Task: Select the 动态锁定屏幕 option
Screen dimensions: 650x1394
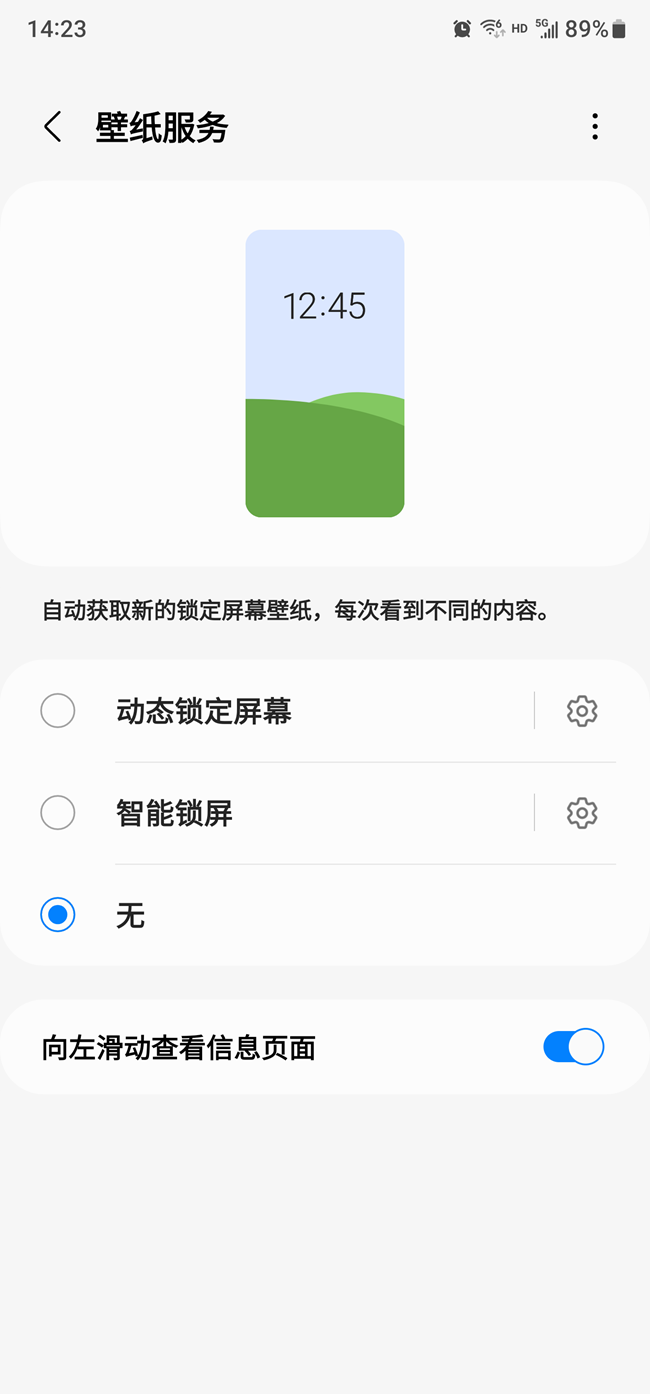Action: point(58,711)
